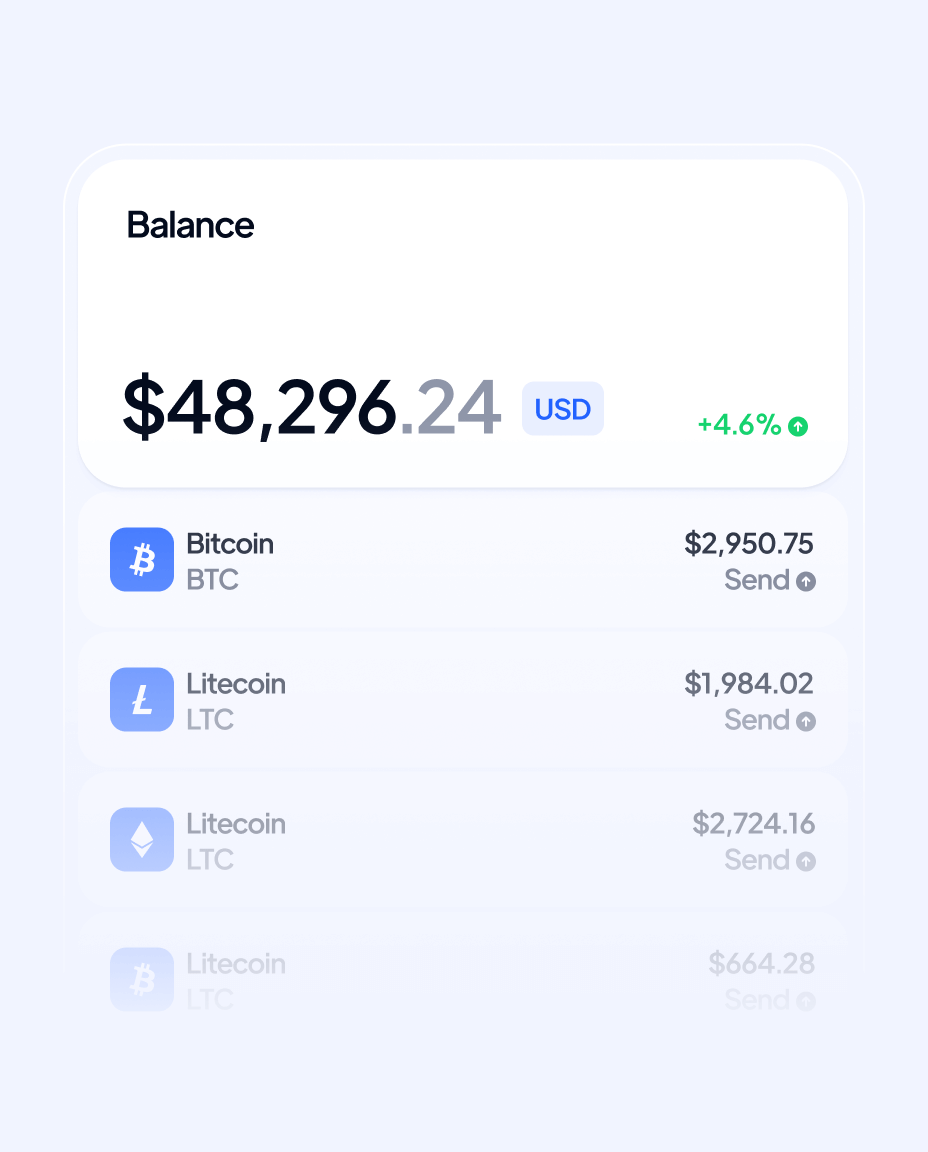Click the $2,950.75 Bitcoin amount
The width and height of the screenshot is (928, 1152).
[x=748, y=543]
